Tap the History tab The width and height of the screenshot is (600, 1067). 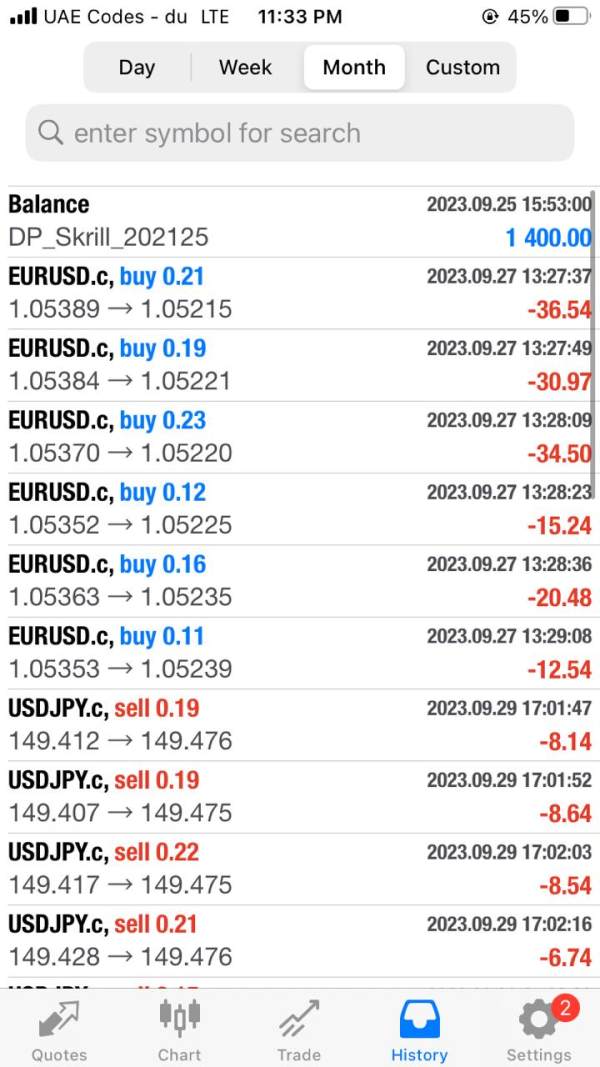[x=419, y=1030]
